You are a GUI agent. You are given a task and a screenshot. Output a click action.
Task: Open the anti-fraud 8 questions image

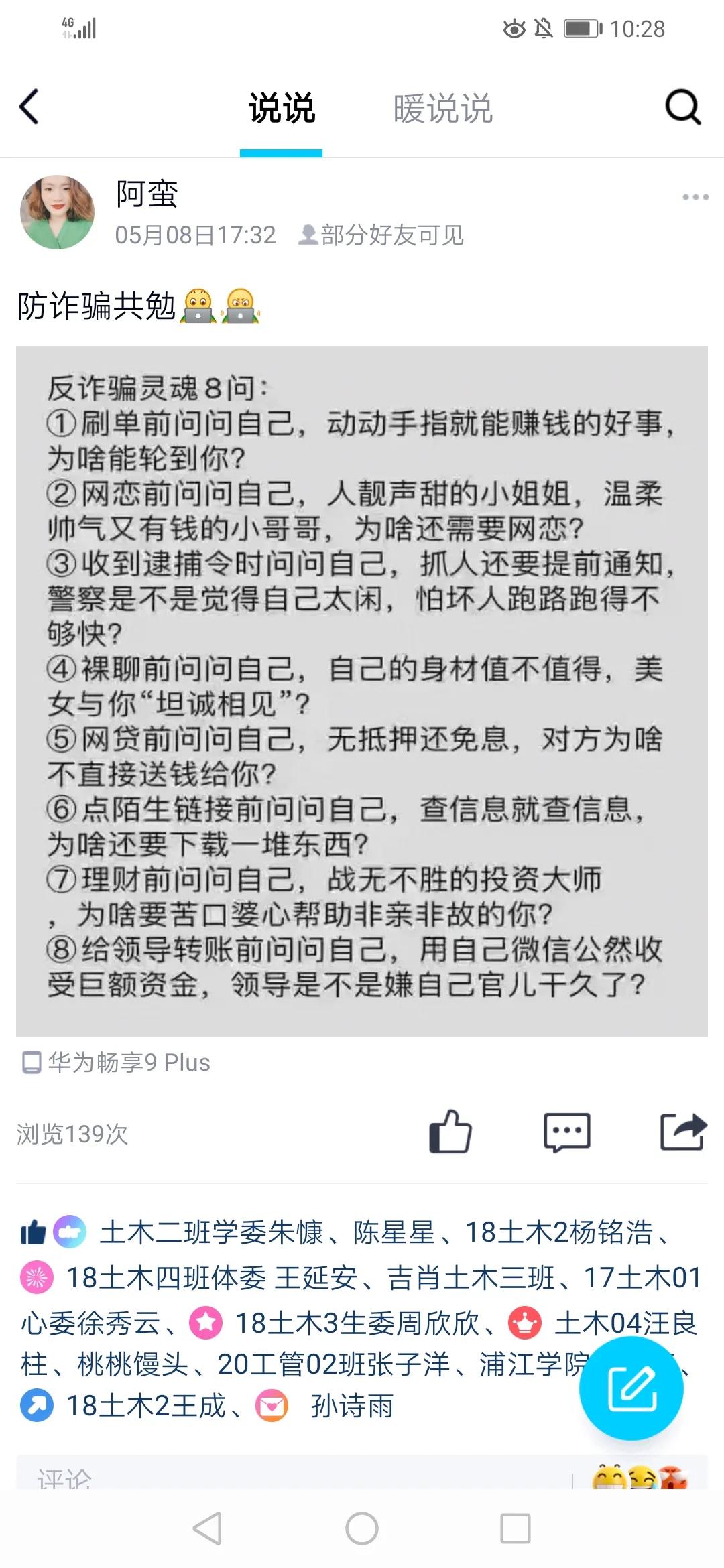point(362,691)
